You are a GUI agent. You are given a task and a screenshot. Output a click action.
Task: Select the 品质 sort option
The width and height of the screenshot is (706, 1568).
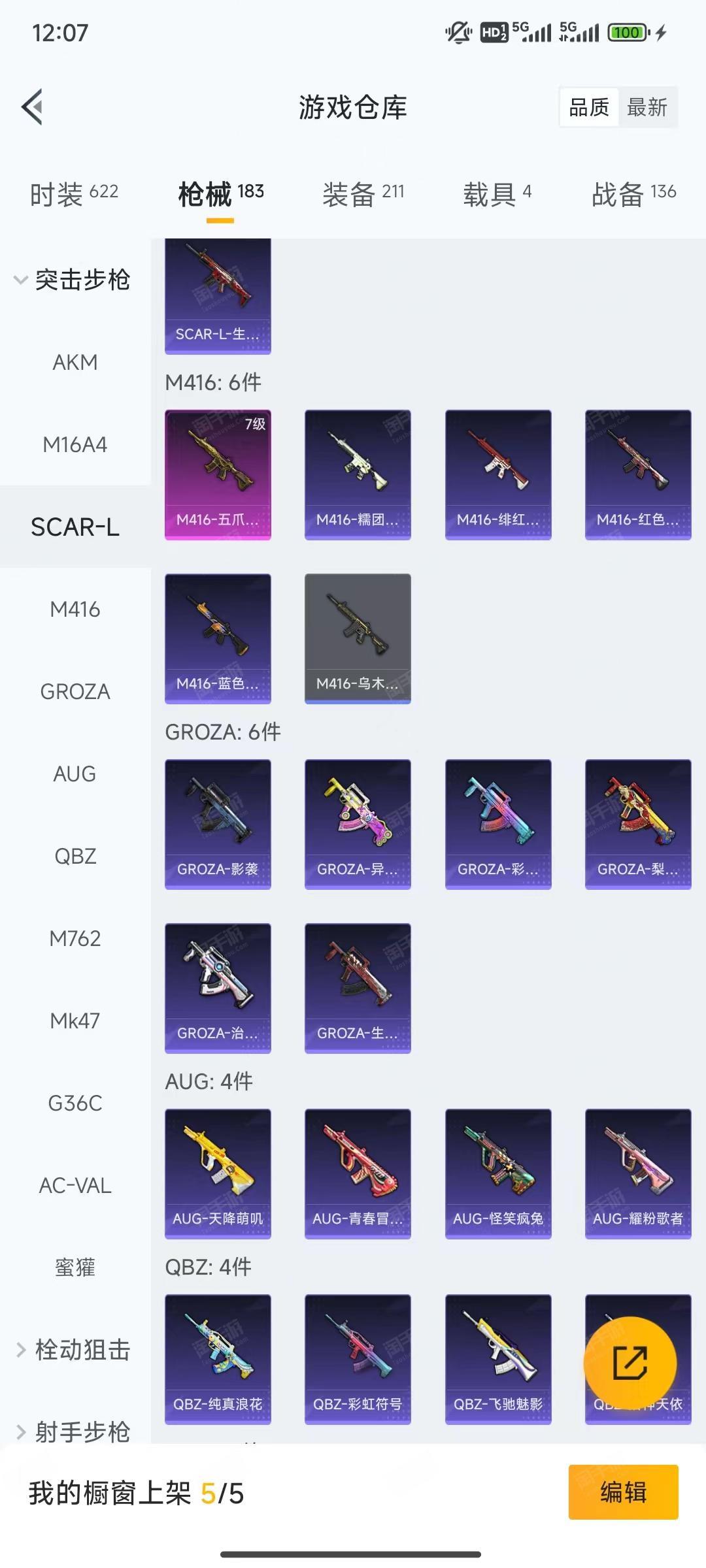(x=589, y=107)
